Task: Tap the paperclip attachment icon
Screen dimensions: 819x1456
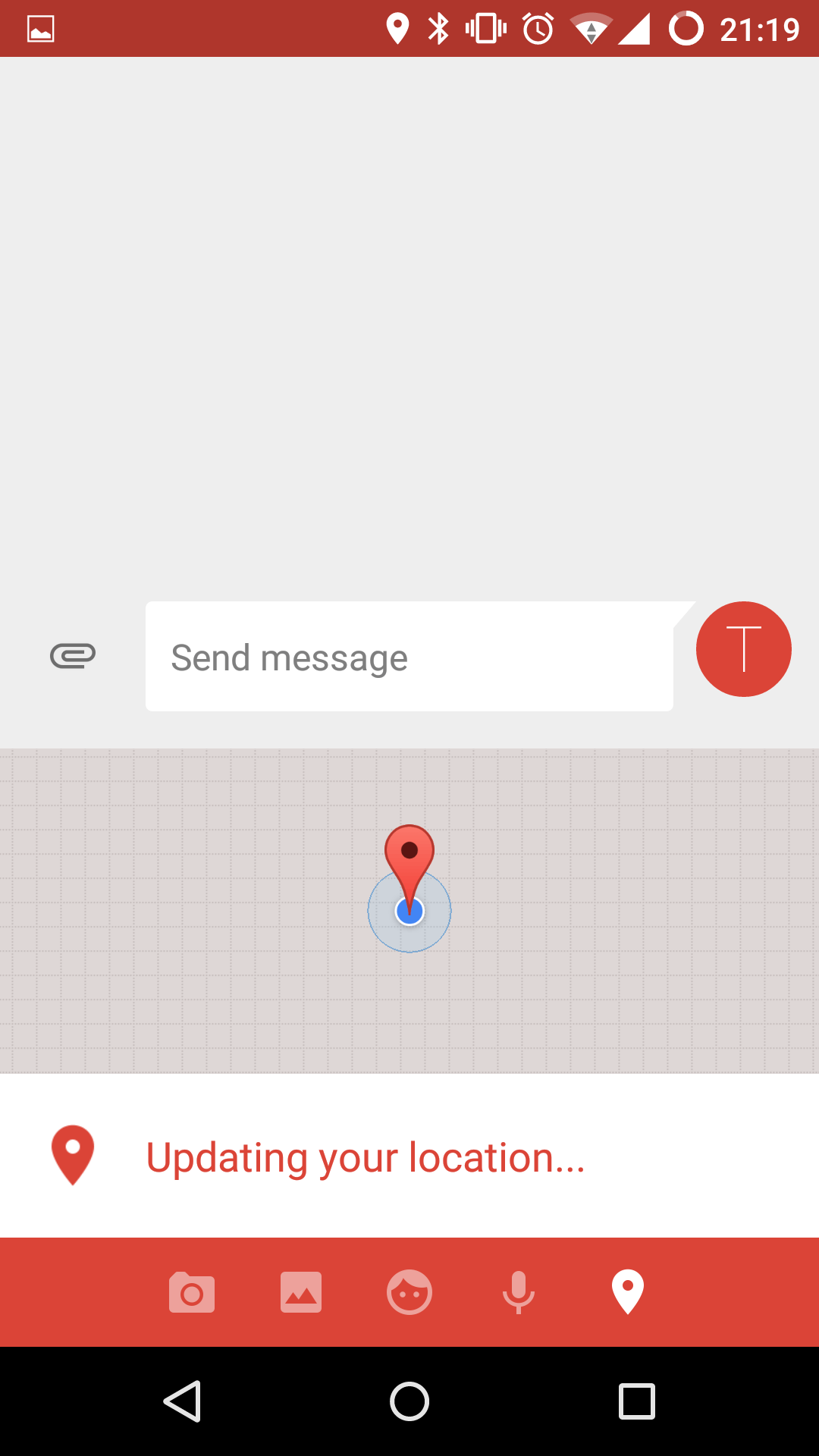Action: pos(73,656)
